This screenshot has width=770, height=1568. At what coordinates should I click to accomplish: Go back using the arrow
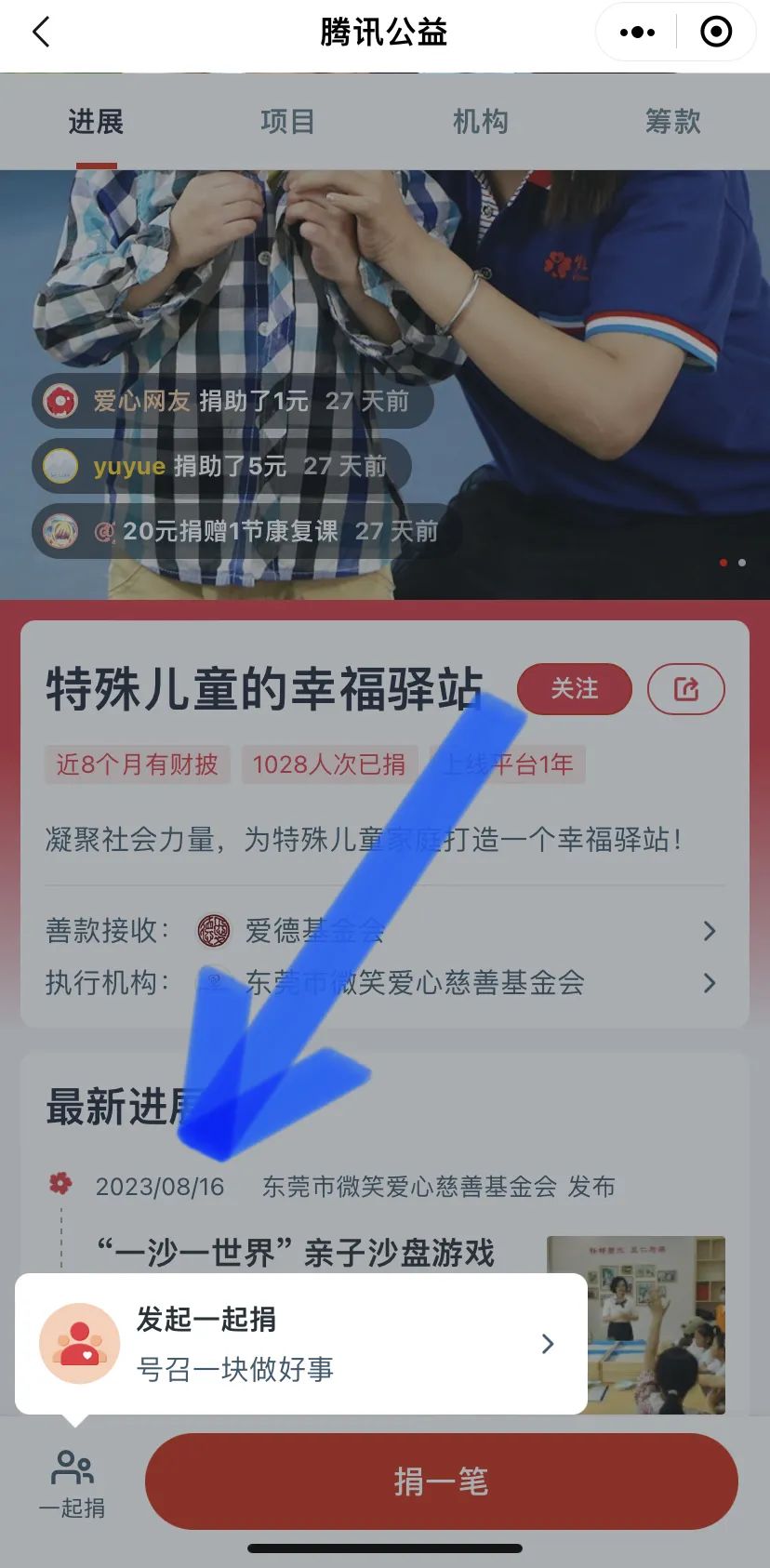point(41,33)
